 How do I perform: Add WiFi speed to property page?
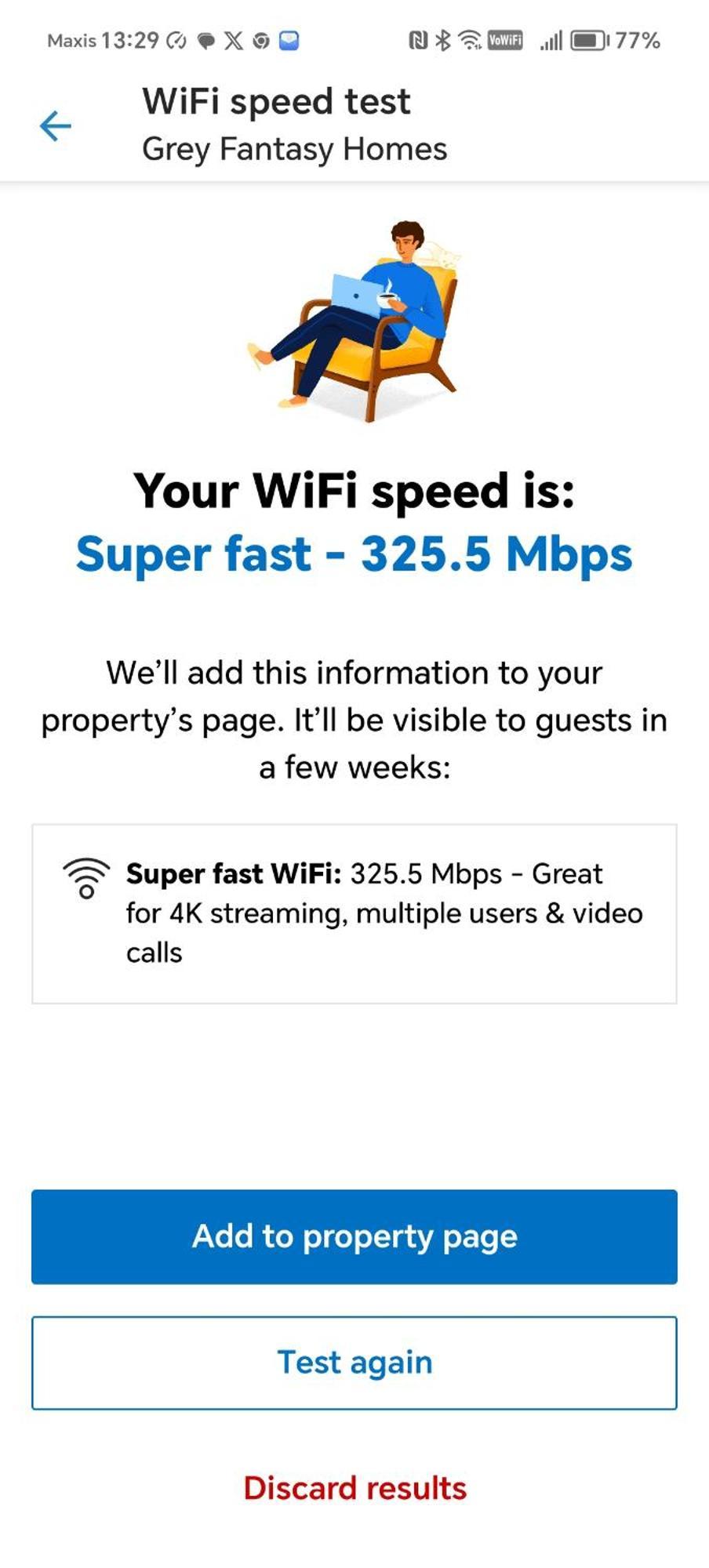354,1236
